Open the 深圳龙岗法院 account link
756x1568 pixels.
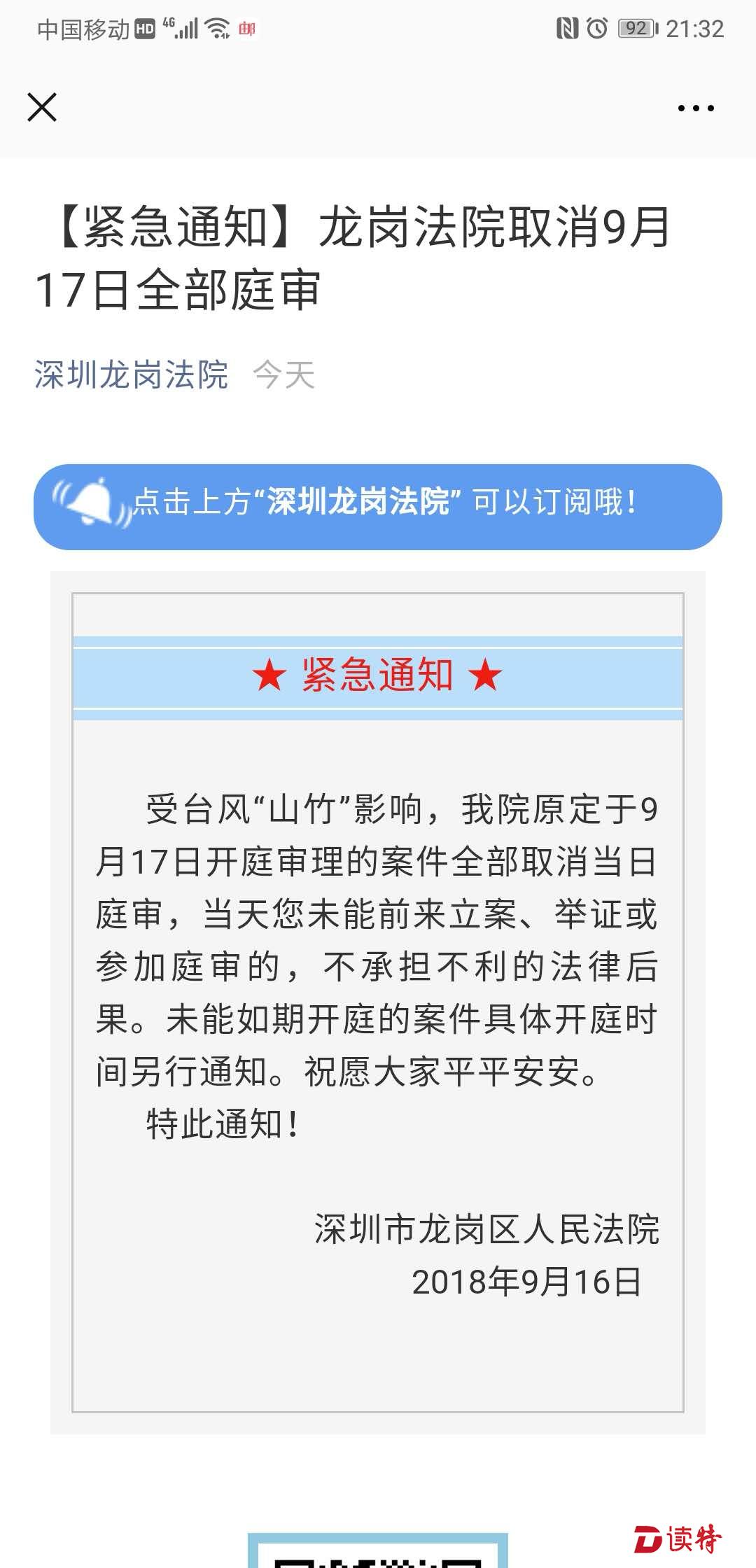click(131, 374)
